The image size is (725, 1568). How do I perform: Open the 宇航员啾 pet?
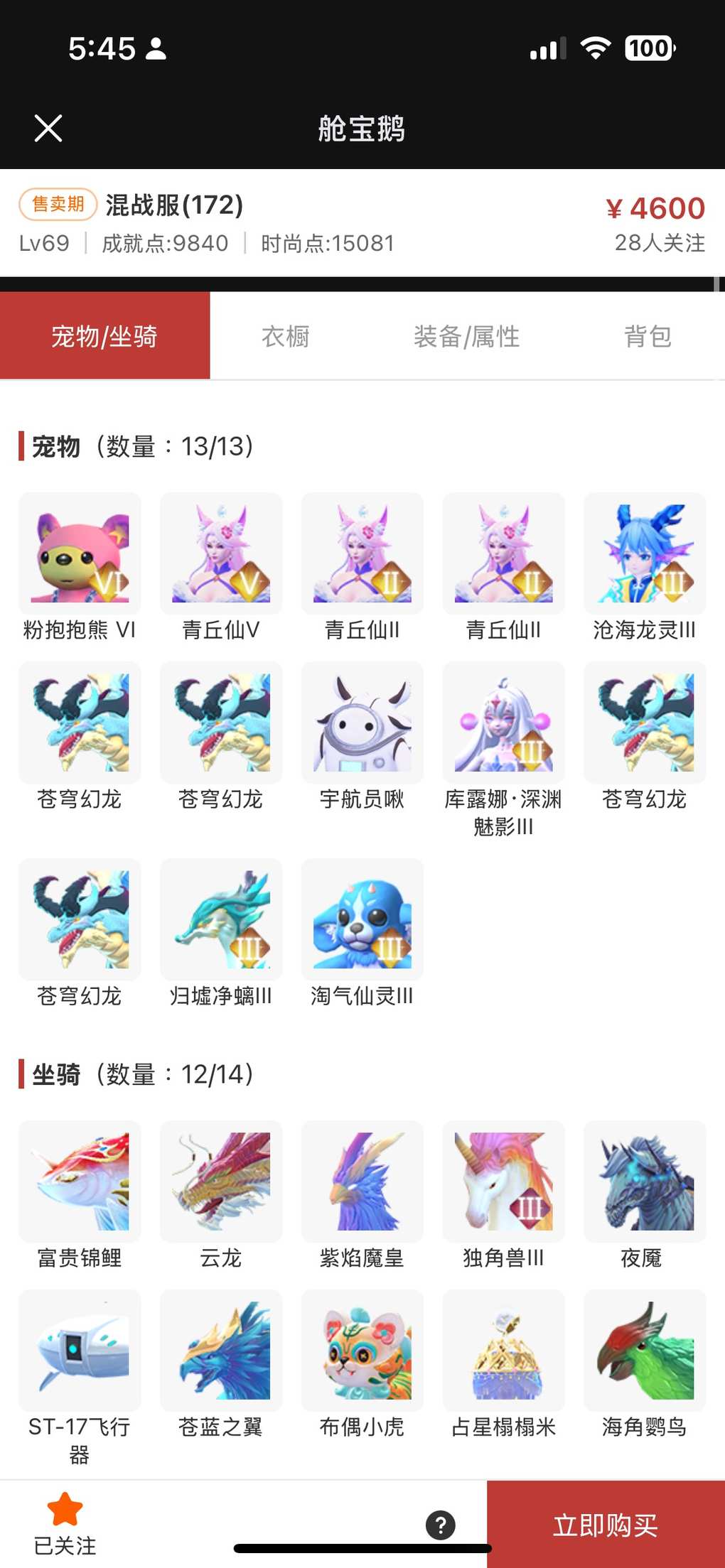[362, 723]
